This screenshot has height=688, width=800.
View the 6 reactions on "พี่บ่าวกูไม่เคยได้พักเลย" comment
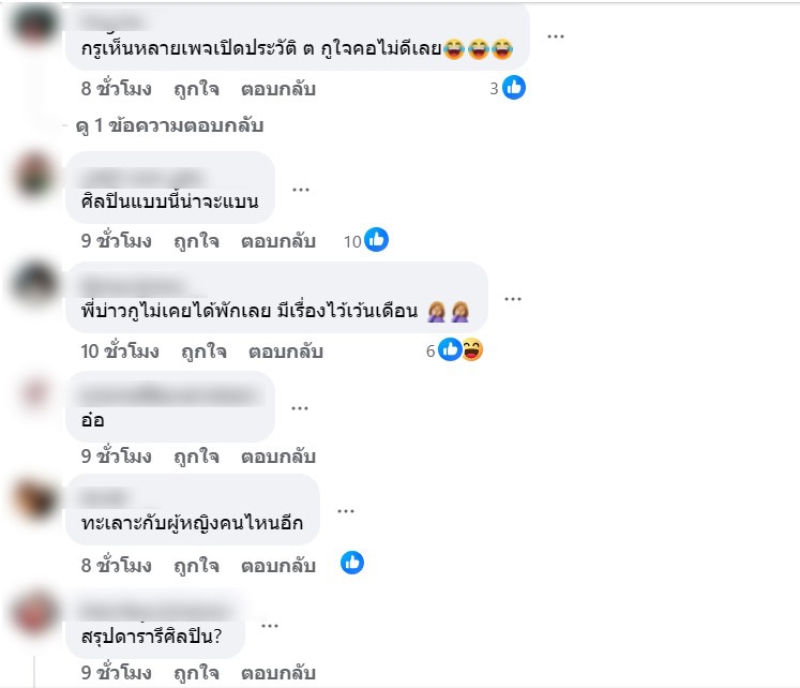pos(458,350)
